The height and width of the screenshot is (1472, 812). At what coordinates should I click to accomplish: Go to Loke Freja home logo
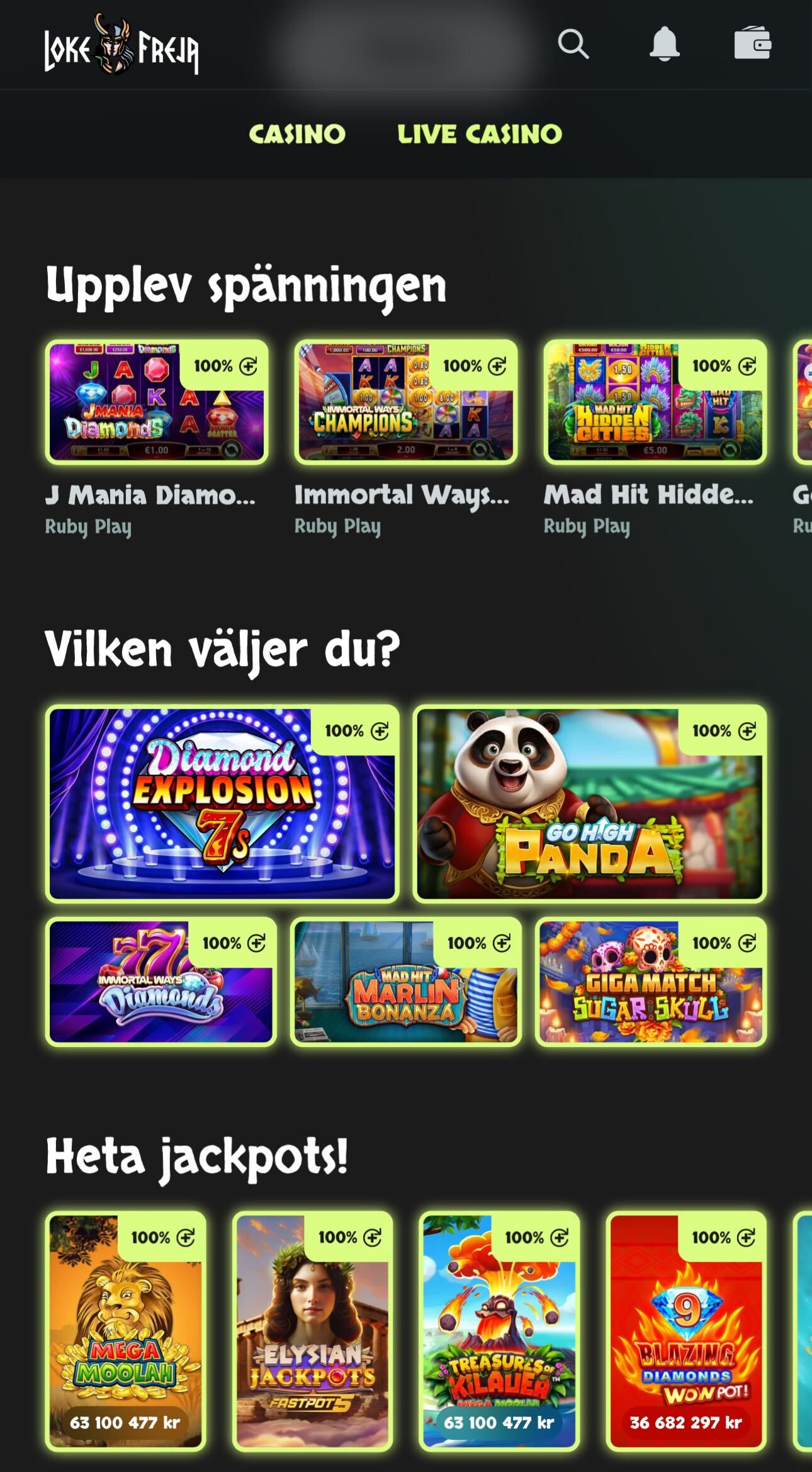point(121,45)
